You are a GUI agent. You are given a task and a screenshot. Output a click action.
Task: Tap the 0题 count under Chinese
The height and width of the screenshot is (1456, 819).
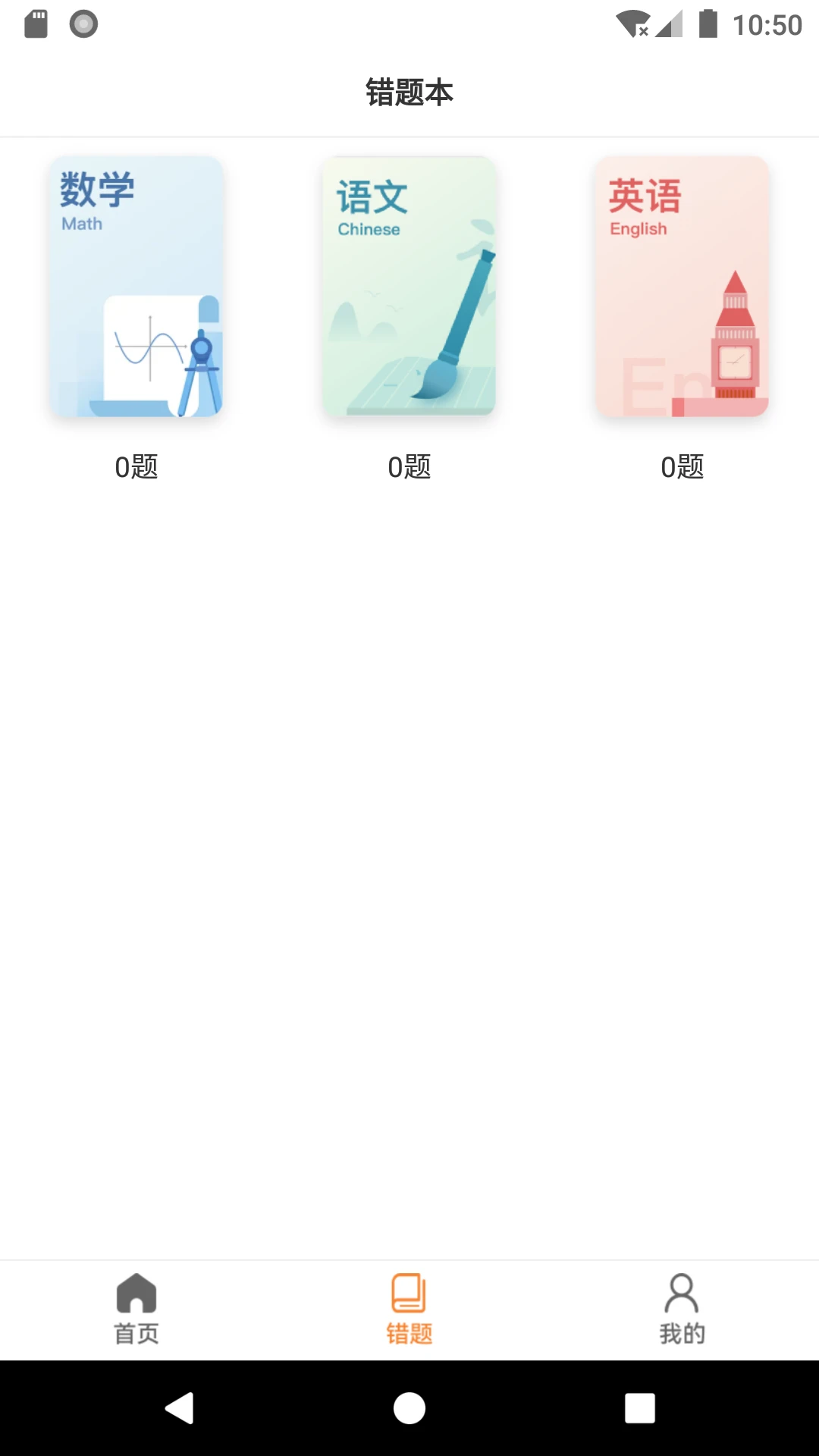(409, 468)
